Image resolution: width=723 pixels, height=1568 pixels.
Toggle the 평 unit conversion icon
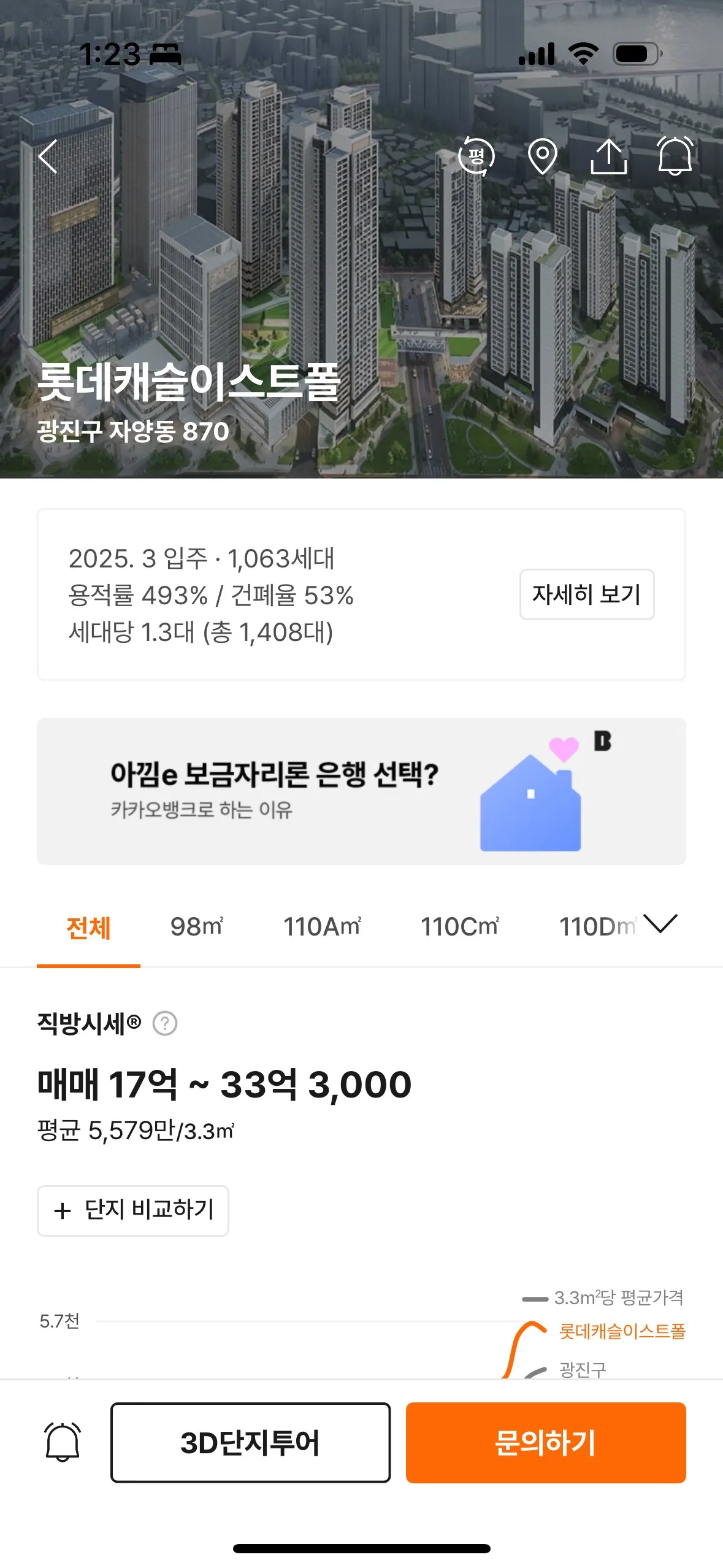[x=476, y=156]
